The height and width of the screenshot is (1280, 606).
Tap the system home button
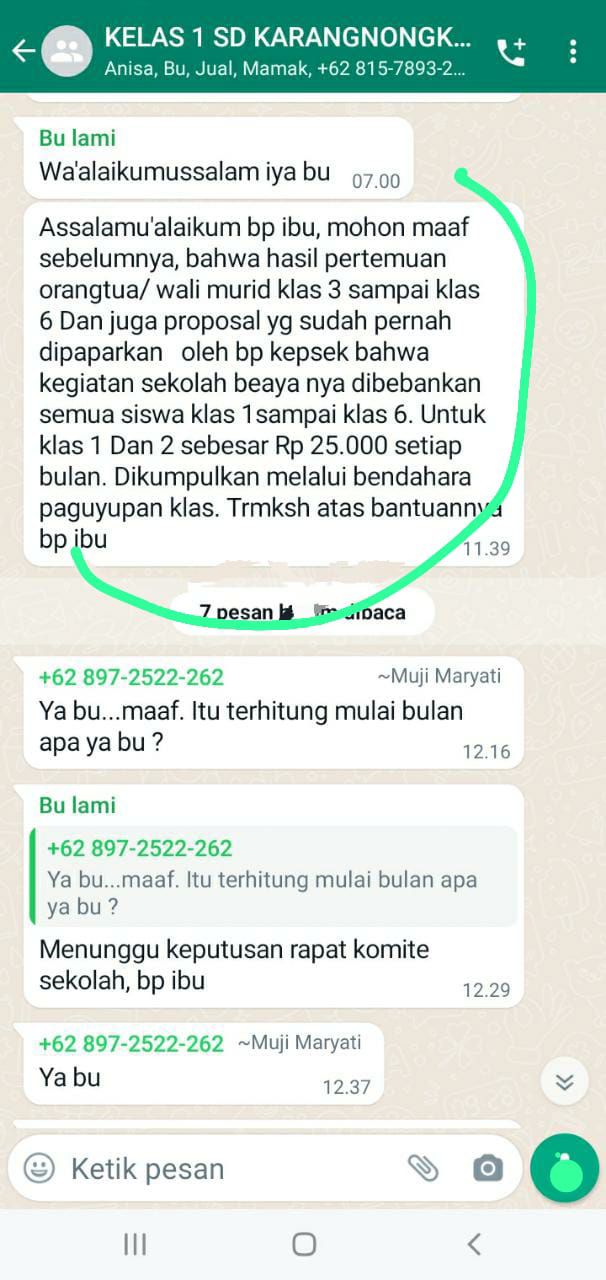coord(304,1244)
